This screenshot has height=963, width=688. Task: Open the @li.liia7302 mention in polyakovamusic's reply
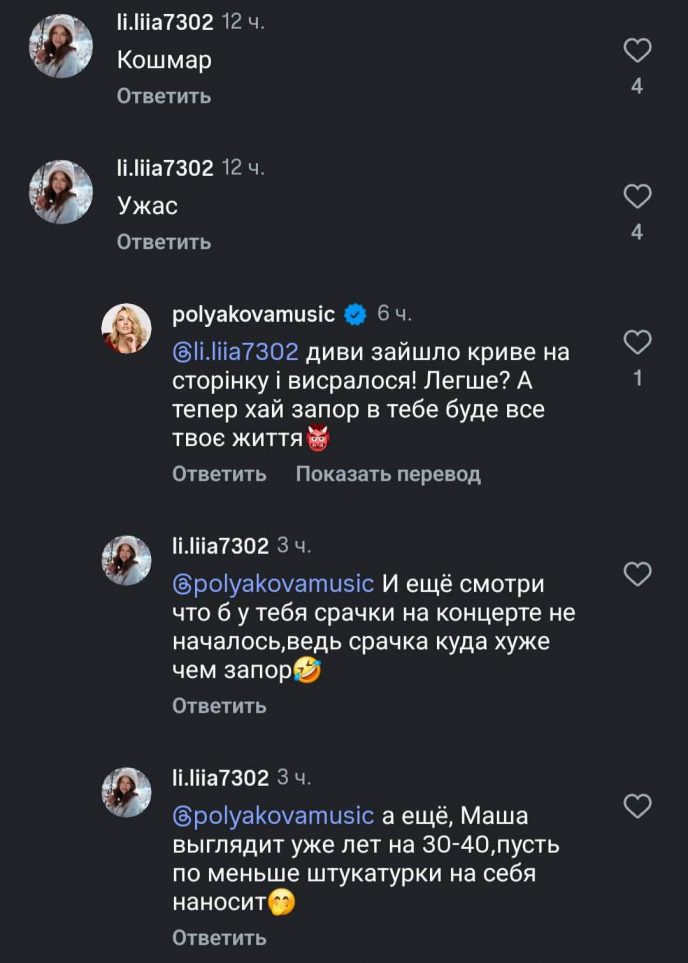236,352
